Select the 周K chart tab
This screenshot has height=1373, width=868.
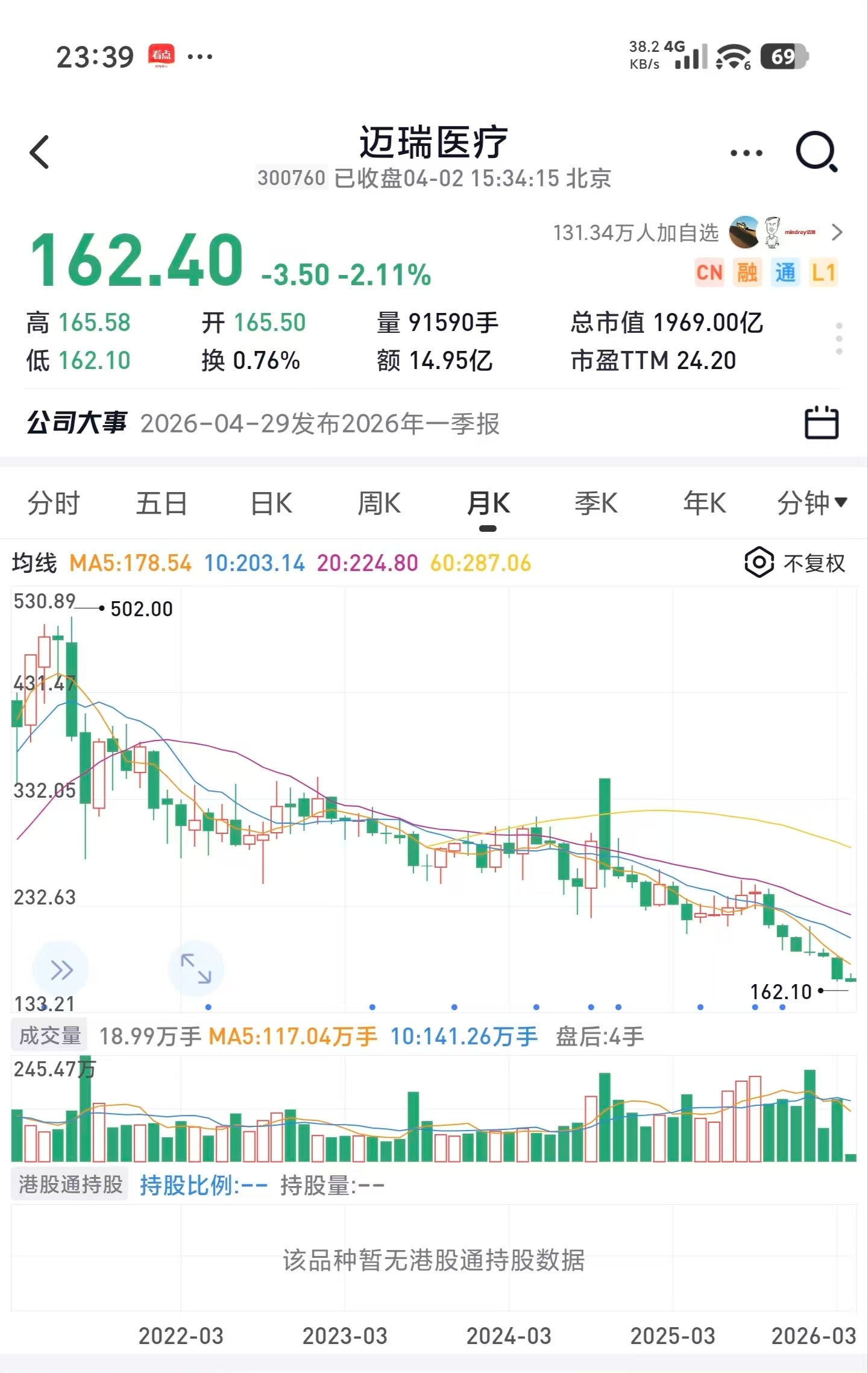pos(379,503)
